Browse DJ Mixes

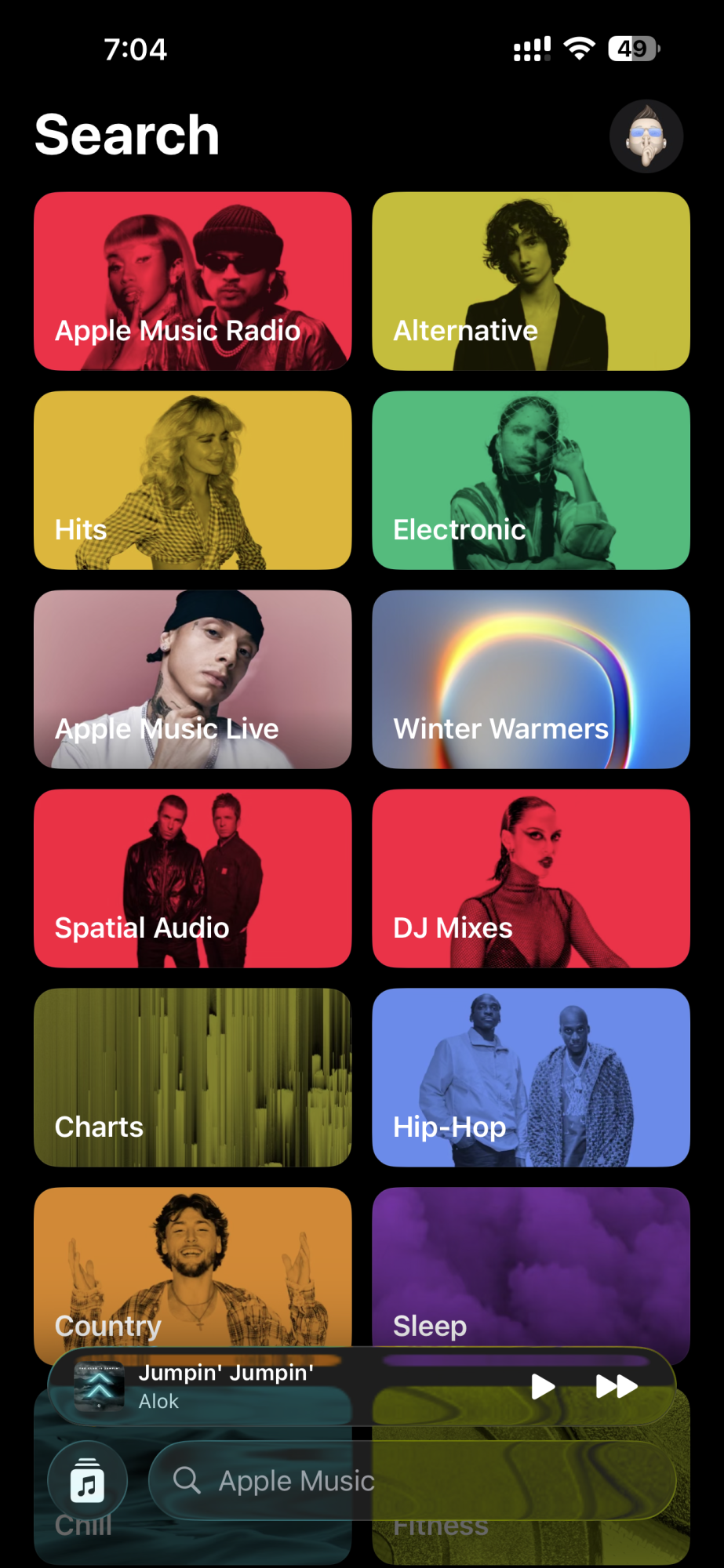pos(531,878)
